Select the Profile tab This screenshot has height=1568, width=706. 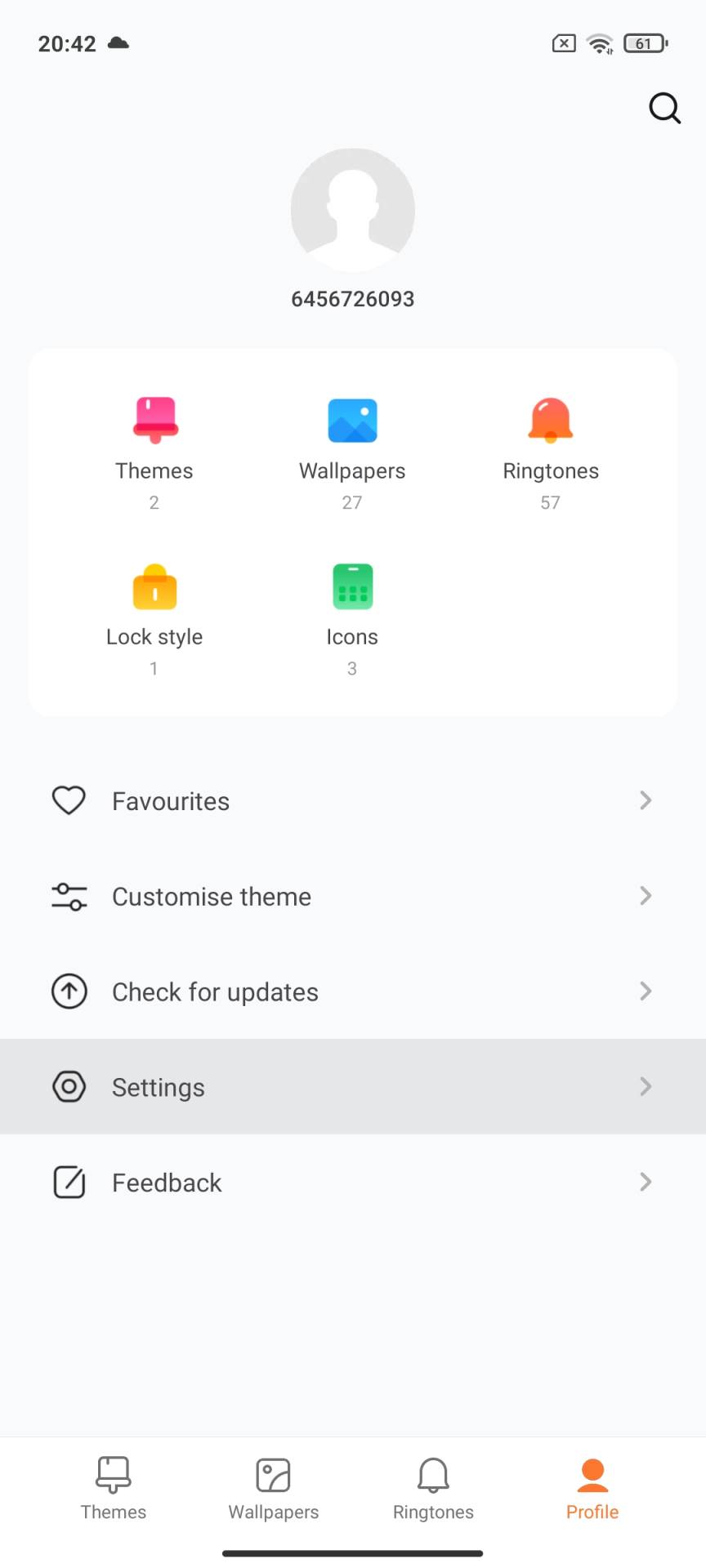592,1488
